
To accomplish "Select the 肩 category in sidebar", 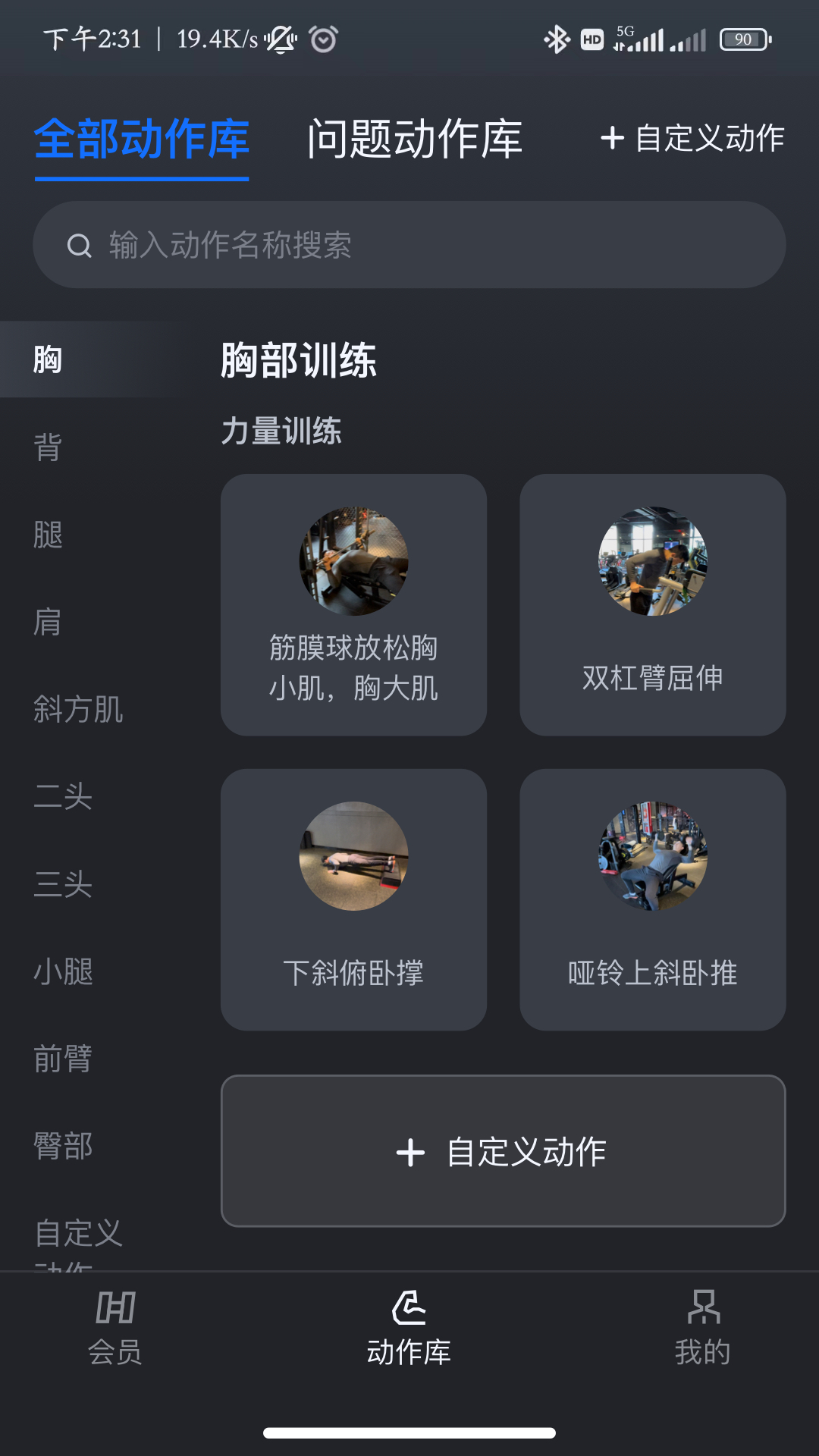I will pos(47,623).
